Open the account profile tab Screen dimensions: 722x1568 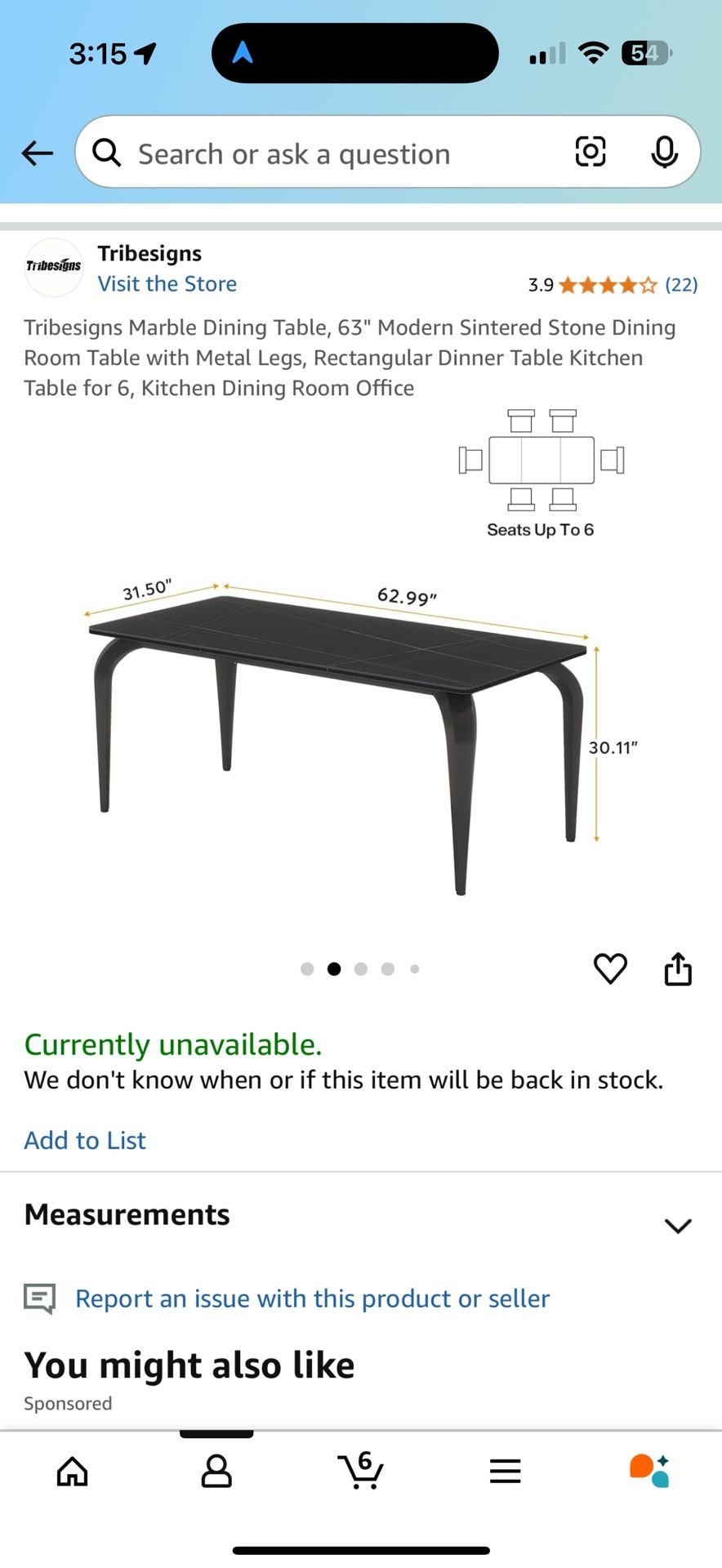[x=216, y=1471]
